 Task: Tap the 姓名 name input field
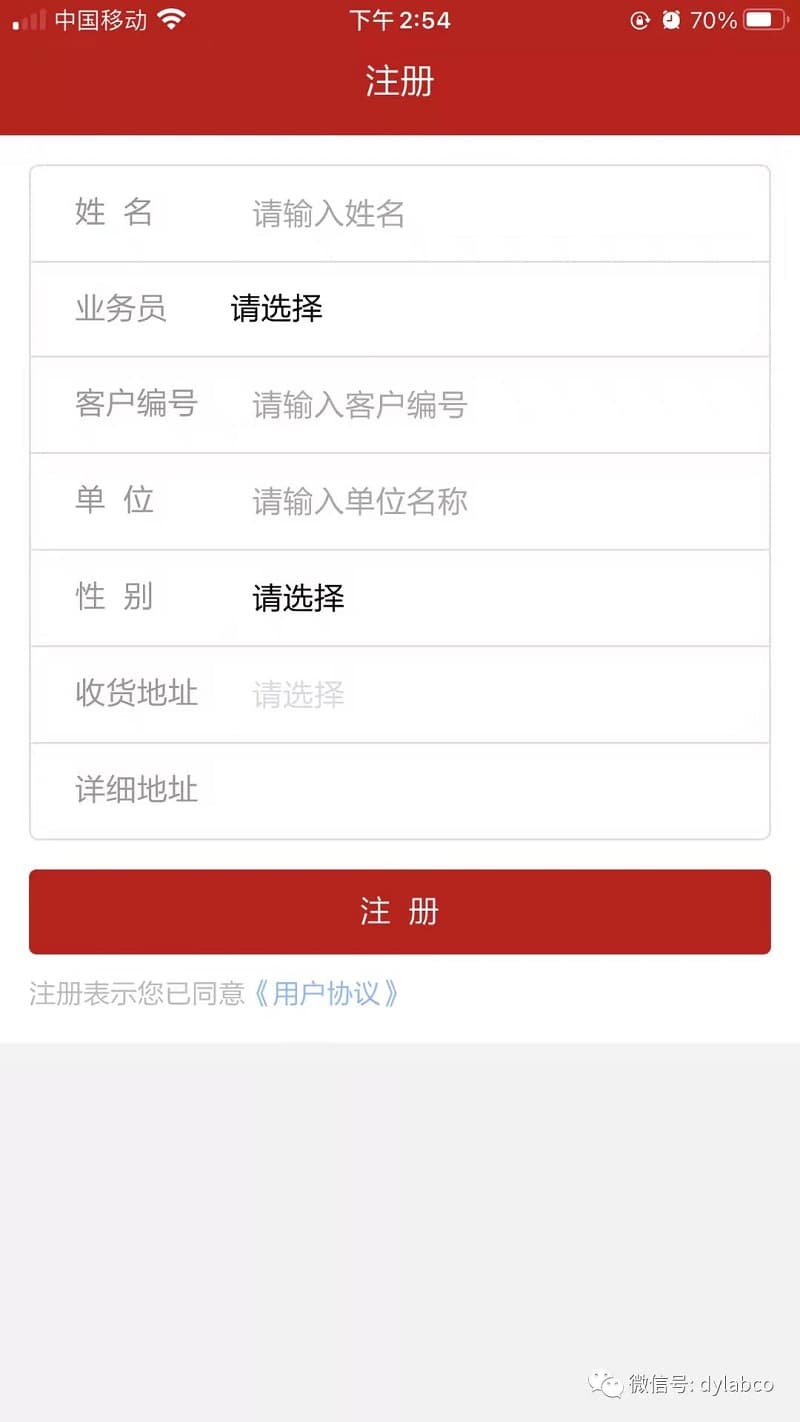480,213
